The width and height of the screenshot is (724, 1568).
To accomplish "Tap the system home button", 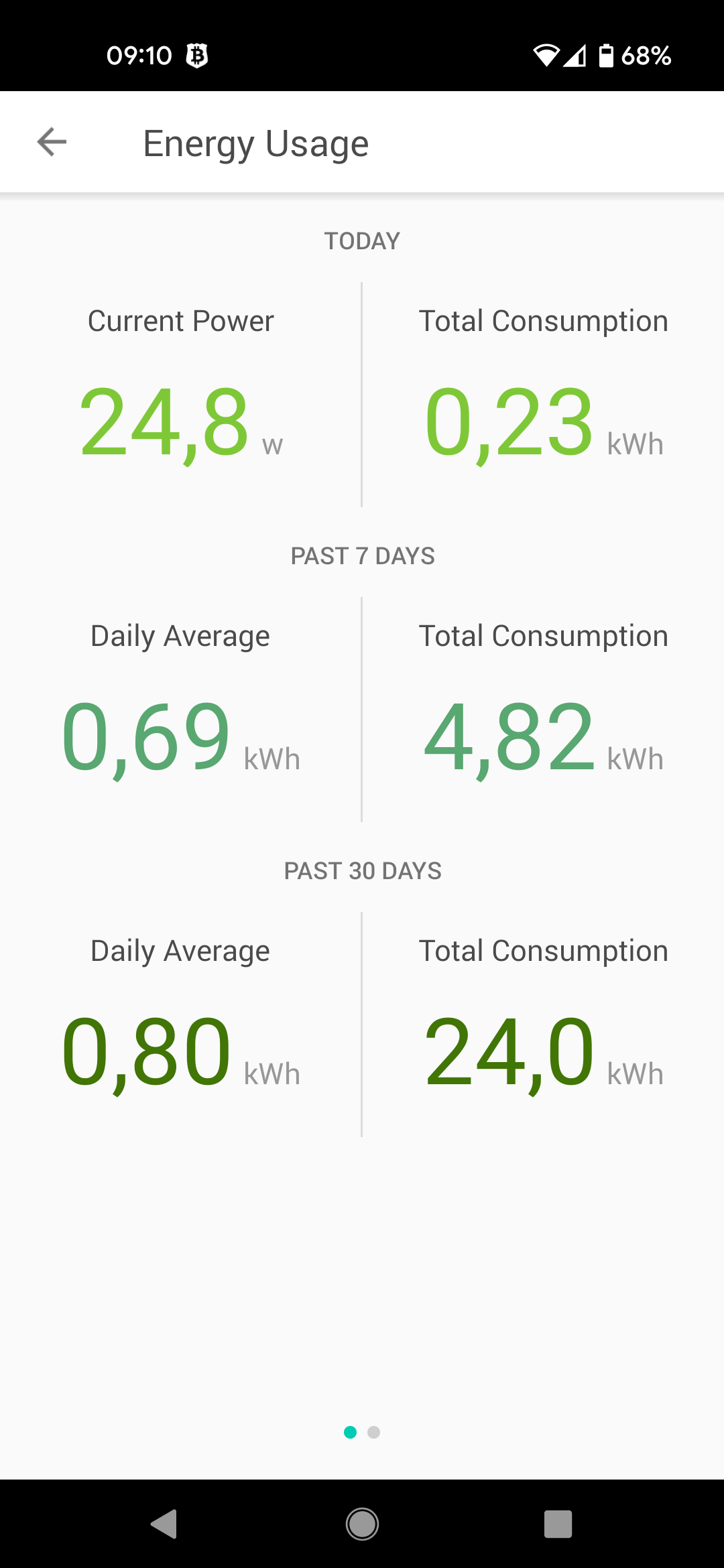I will (x=362, y=1524).
